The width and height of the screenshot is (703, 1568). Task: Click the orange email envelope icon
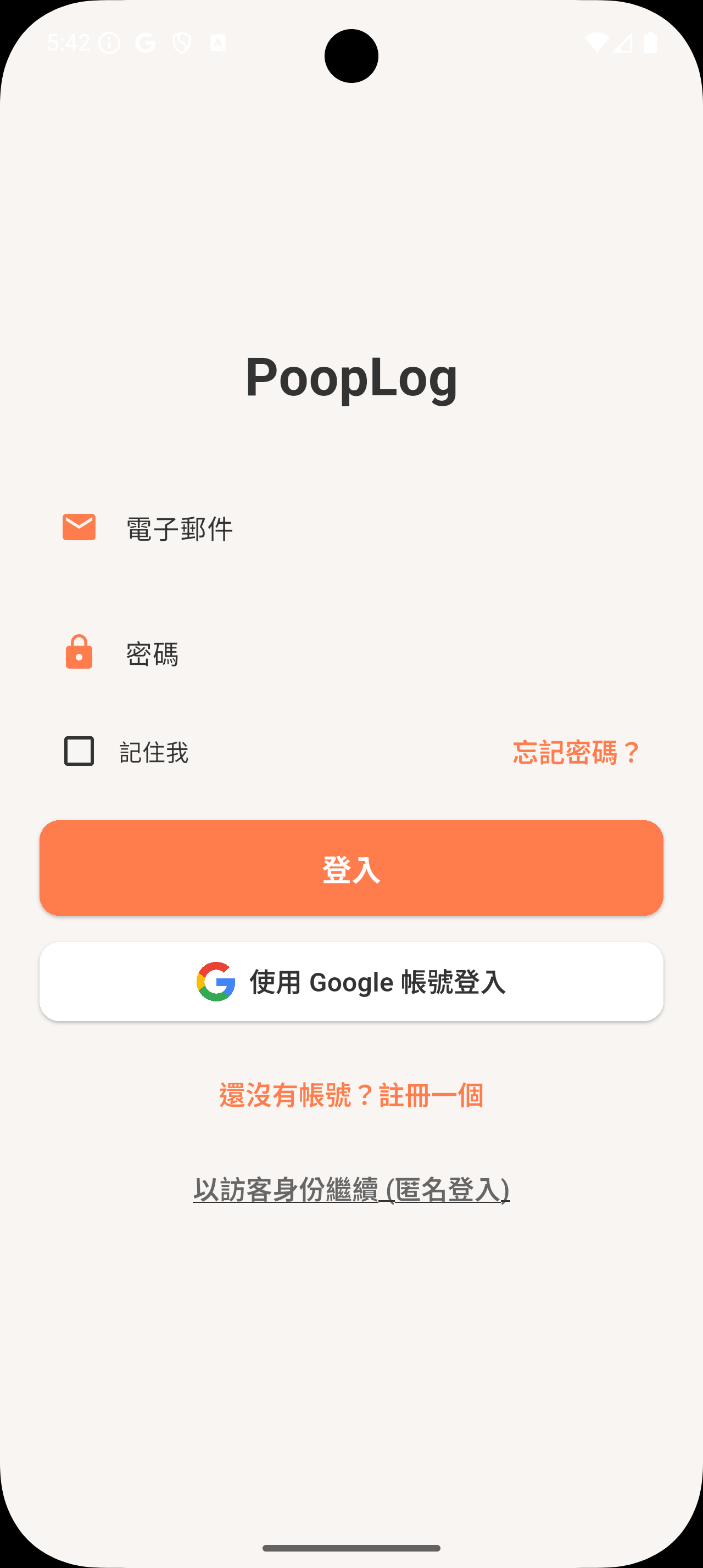[x=79, y=527]
